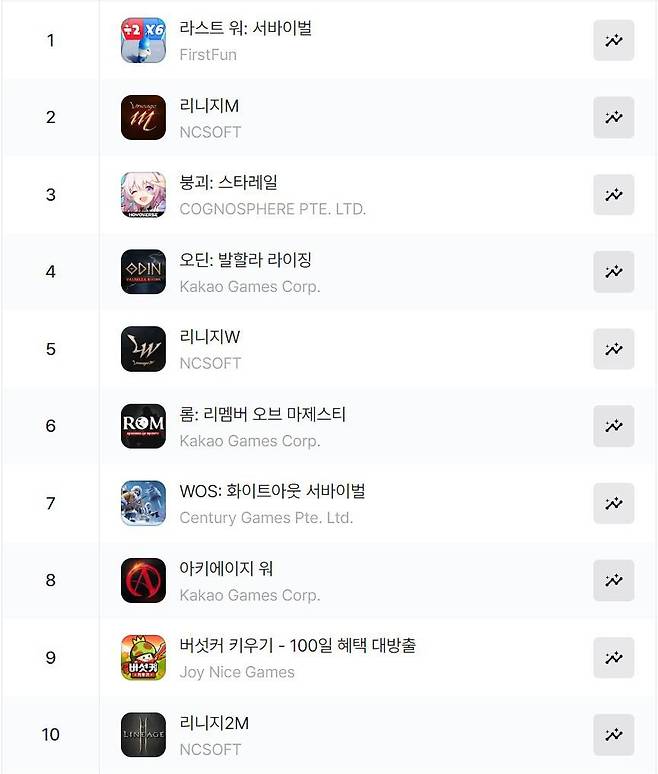This screenshot has height=774, width=658.
Task: Tap the trend icon for 버섯커 키우기
Action: (x=613, y=657)
